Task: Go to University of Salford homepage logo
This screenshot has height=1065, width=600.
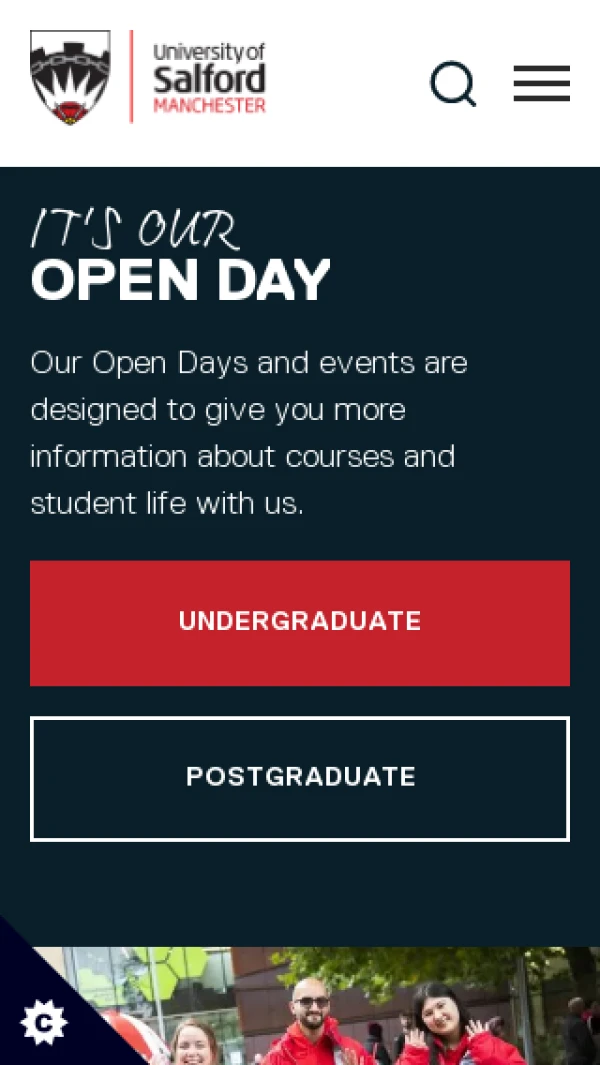Action: (x=148, y=77)
